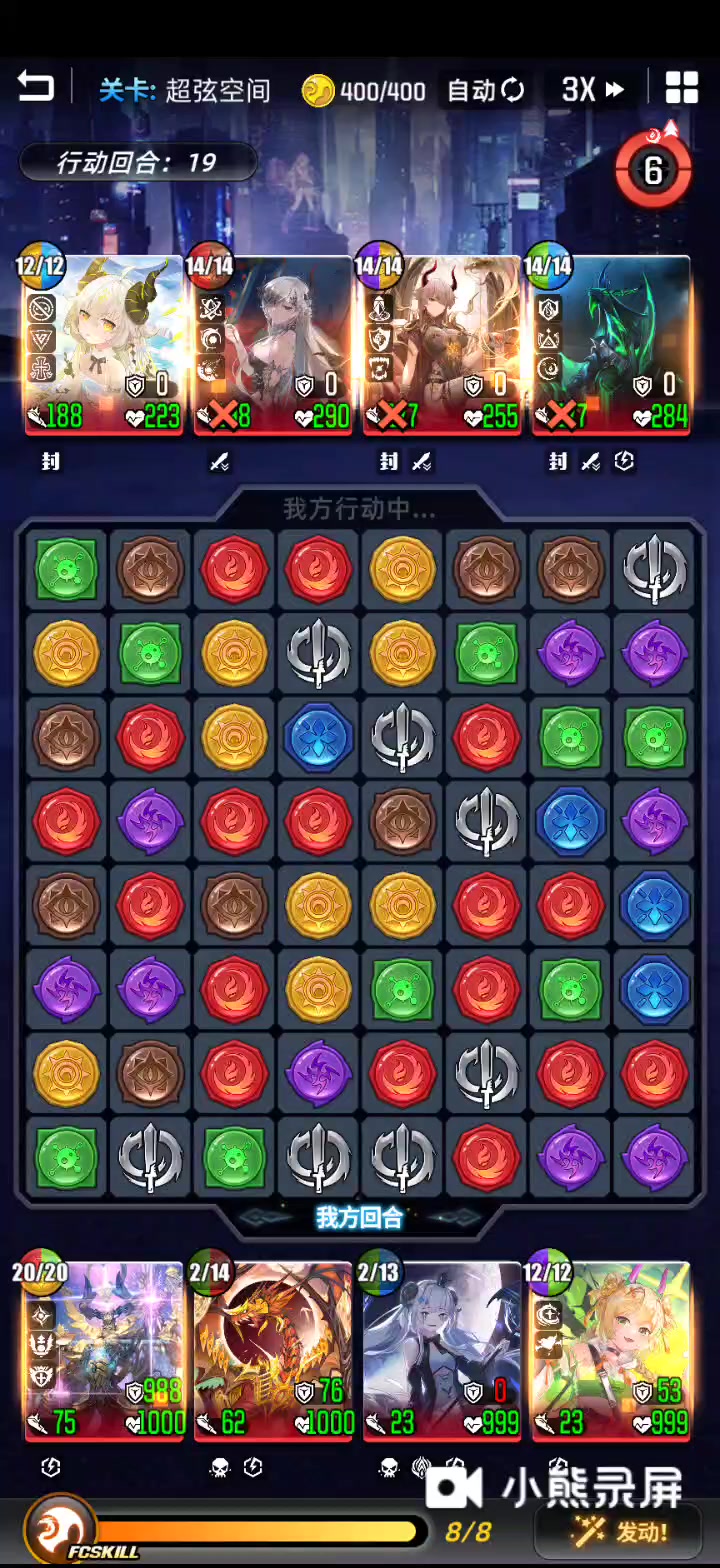Change the 3X battle speed
This screenshot has width=720, height=1568.
click(x=592, y=90)
